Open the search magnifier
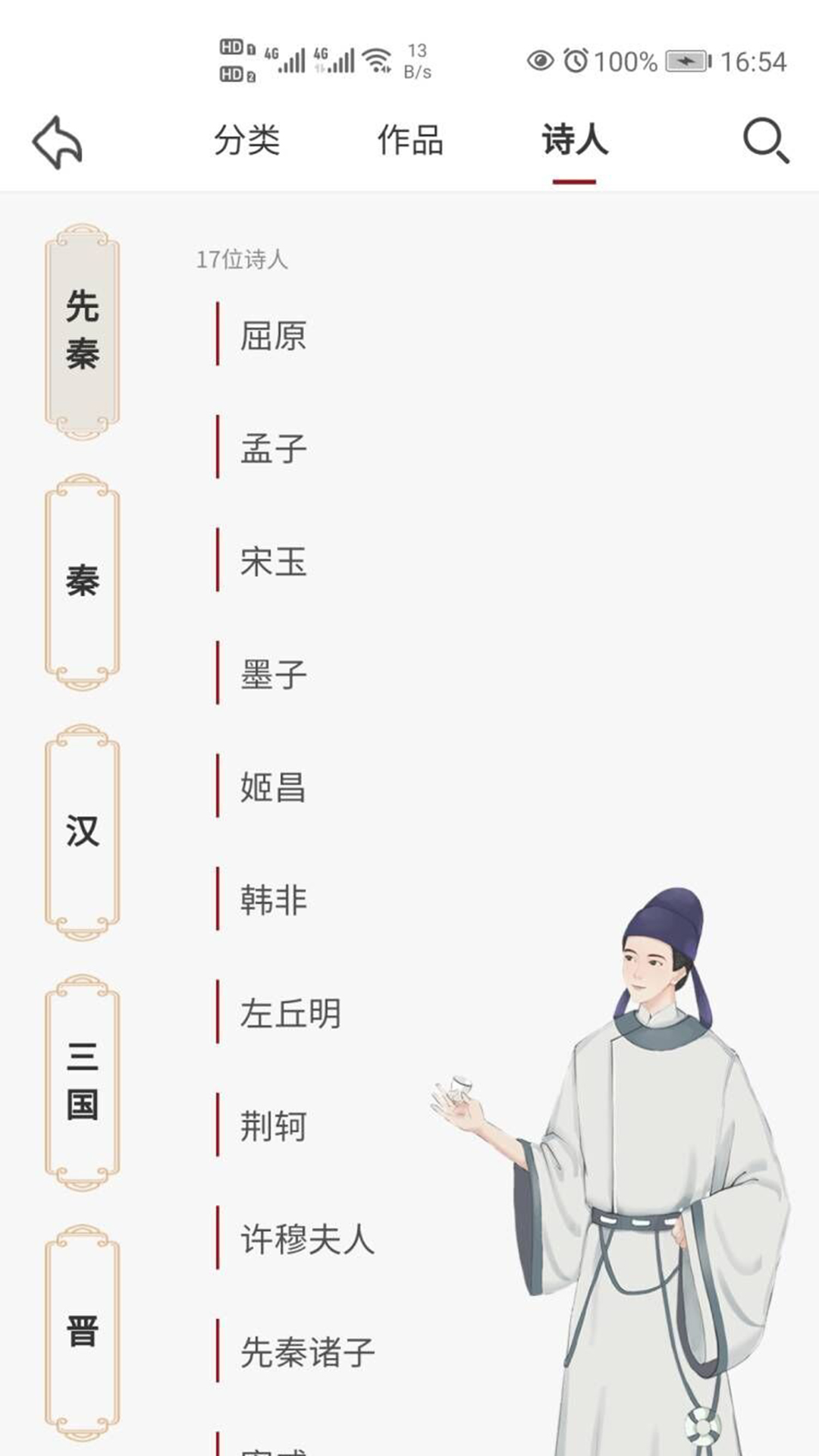This screenshot has width=819, height=1456. (765, 141)
